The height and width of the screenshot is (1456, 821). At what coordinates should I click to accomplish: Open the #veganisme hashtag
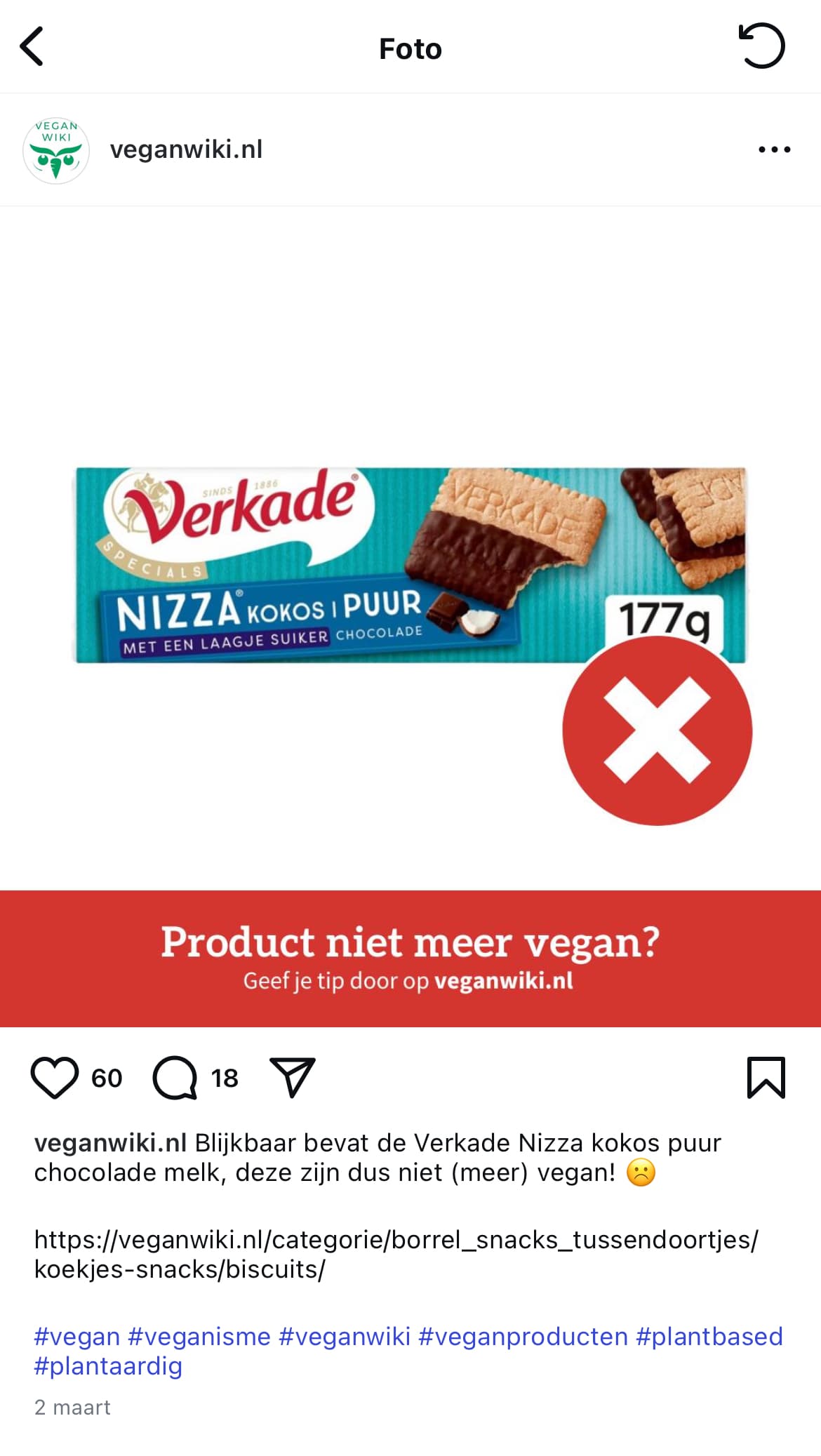pyautogui.click(x=199, y=1336)
